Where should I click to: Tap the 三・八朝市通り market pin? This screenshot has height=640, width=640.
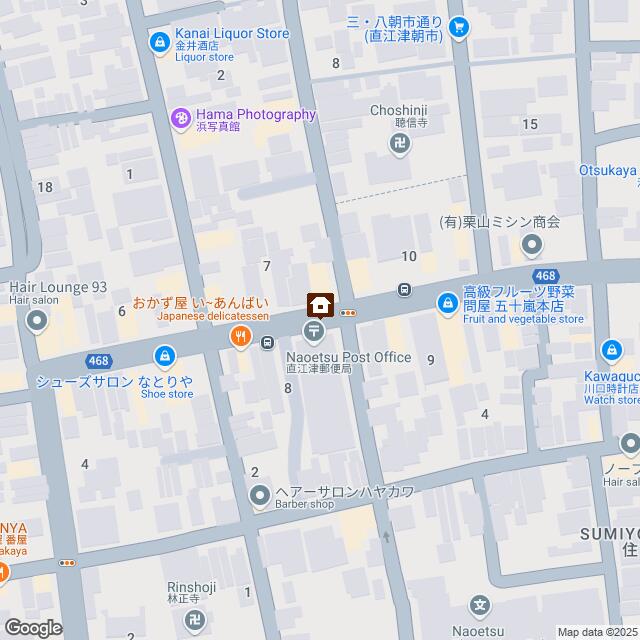tap(458, 26)
